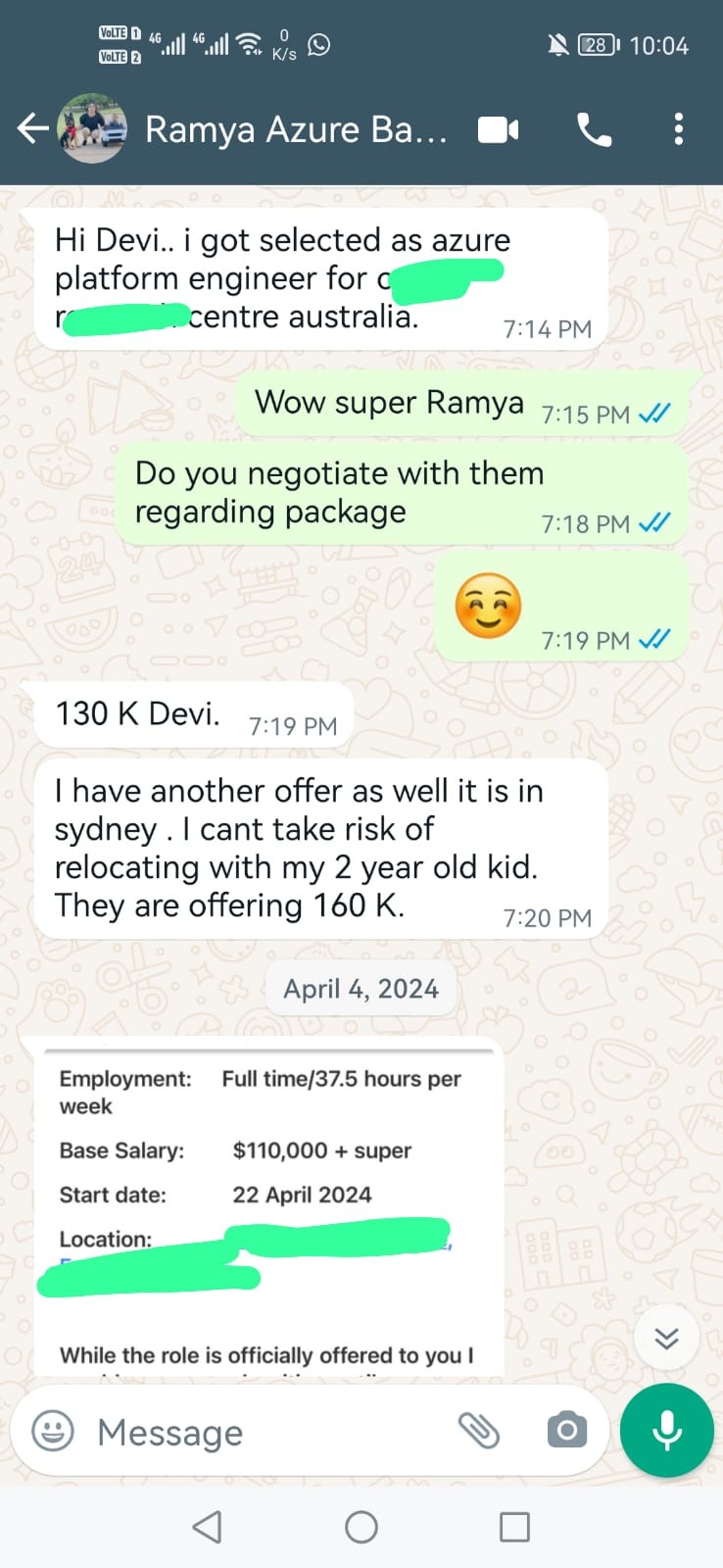Open the recent apps view
Screen dimensions: 723x1568
514,1527
